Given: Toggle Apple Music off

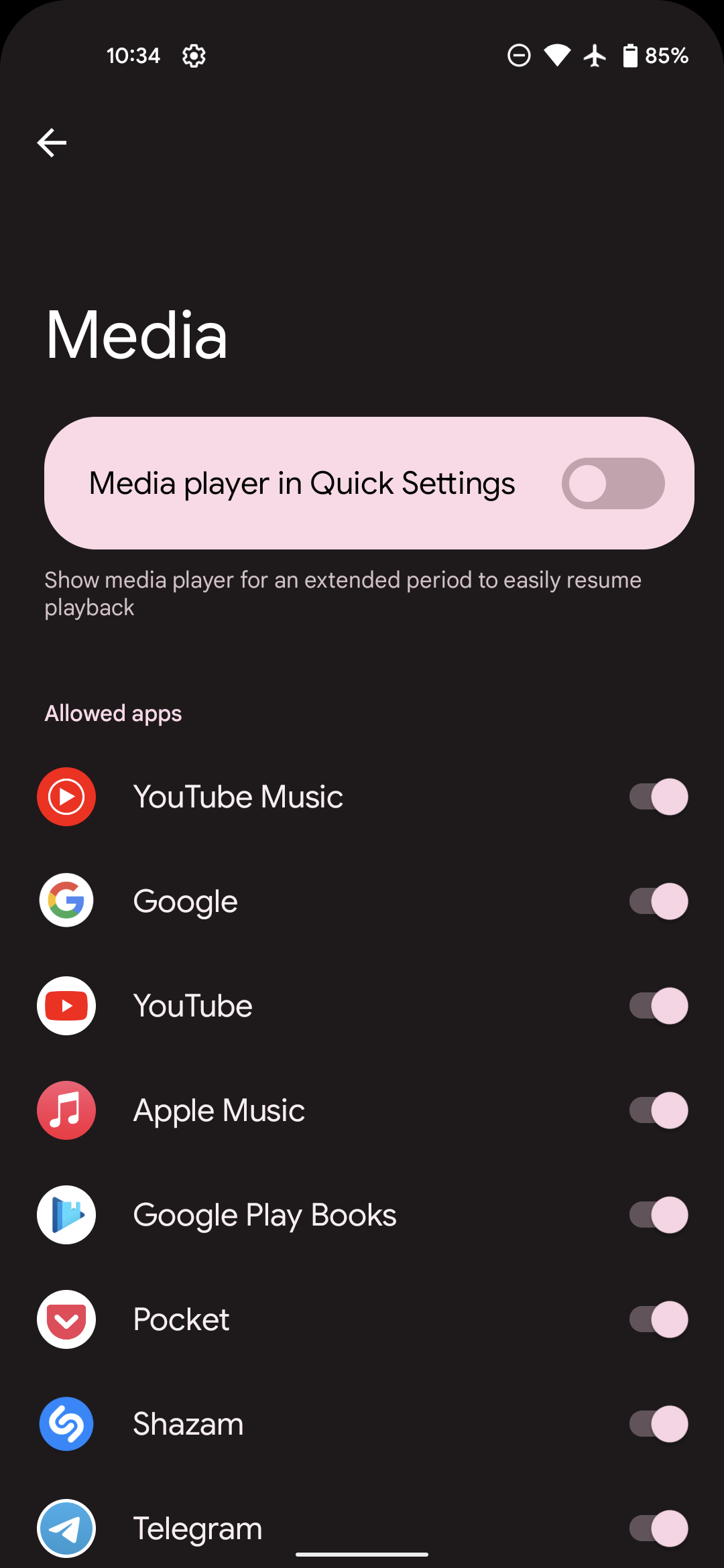Looking at the screenshot, I should point(658,1110).
